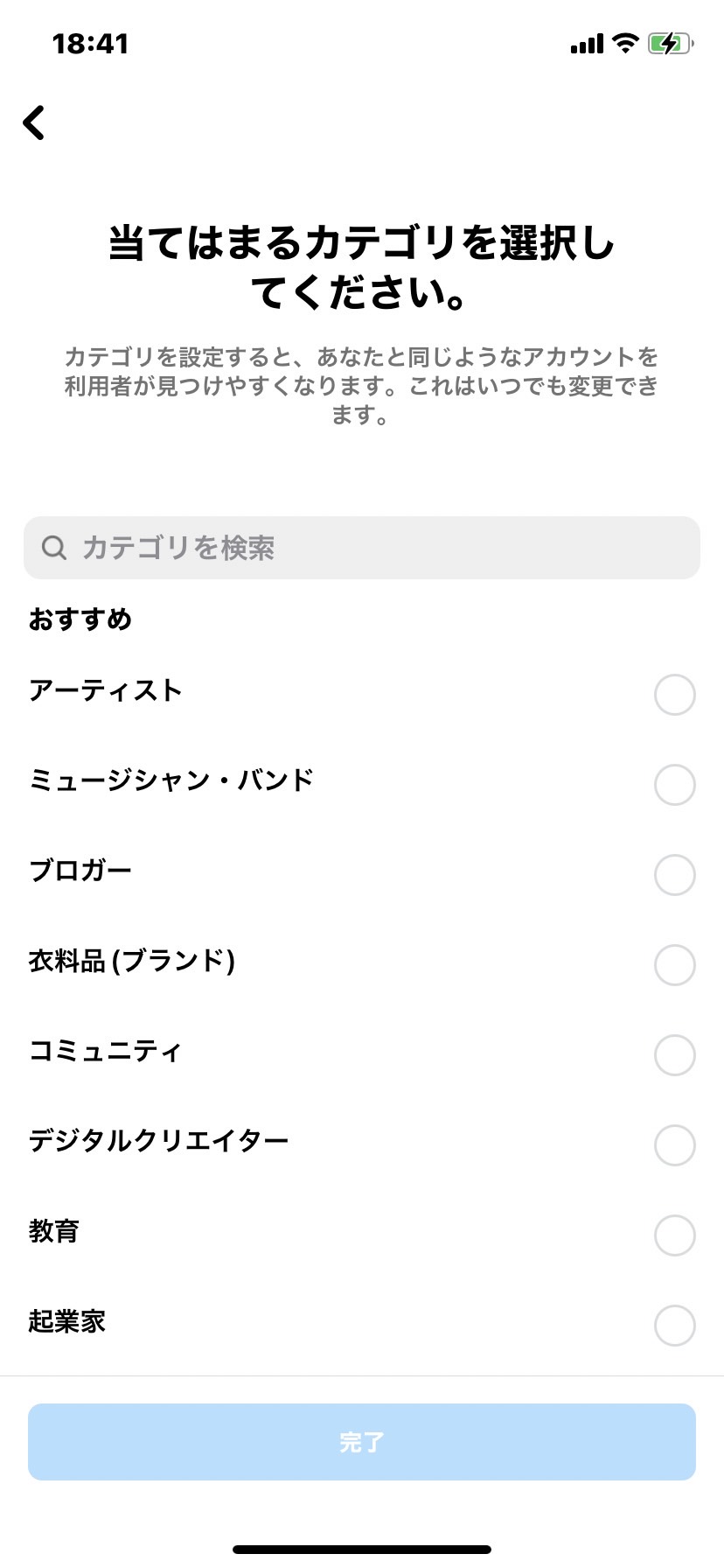Screen dimensions: 724x1568
Task: Pick the 起業家 category option
Action: (x=362, y=1325)
